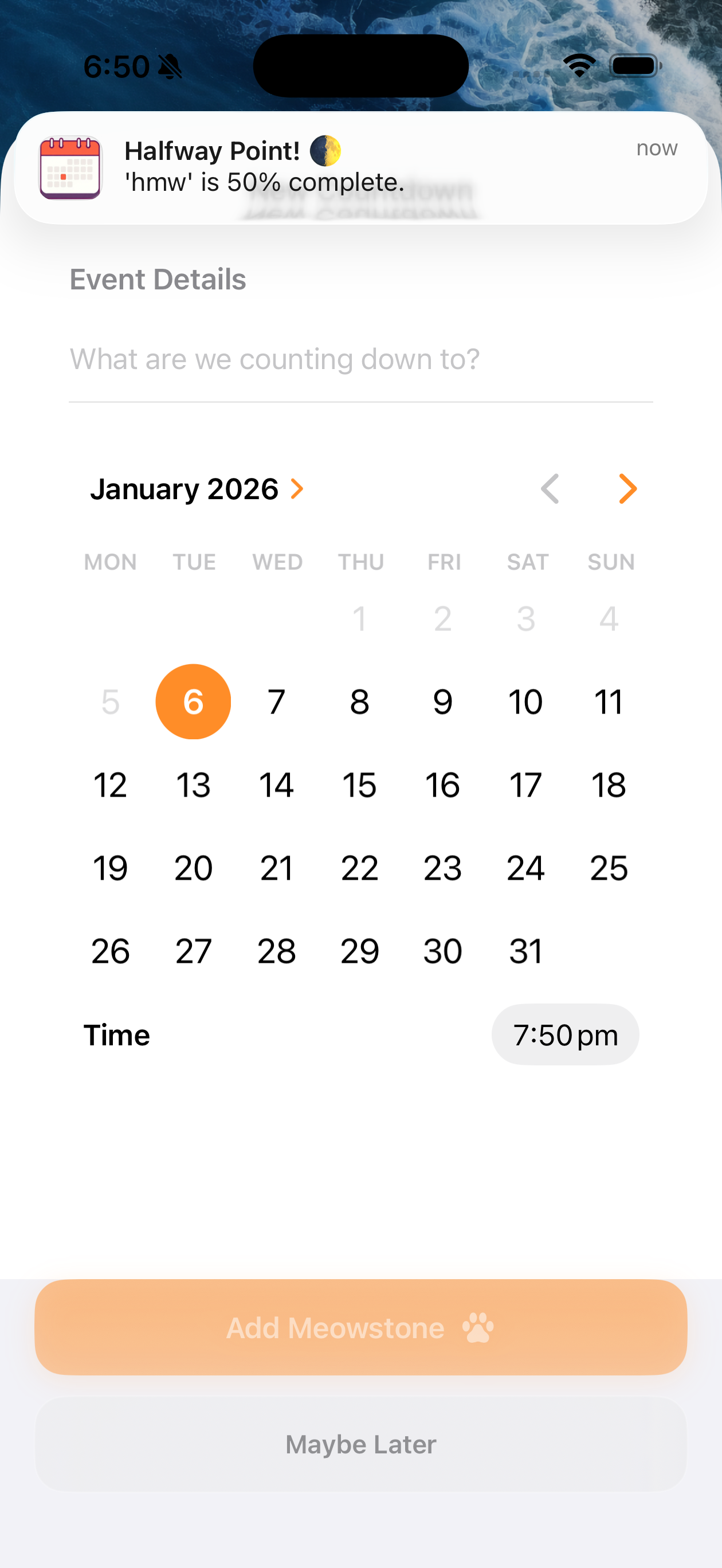This screenshot has width=722, height=1568.
Task: Select January 15 on the calendar
Action: (x=359, y=785)
